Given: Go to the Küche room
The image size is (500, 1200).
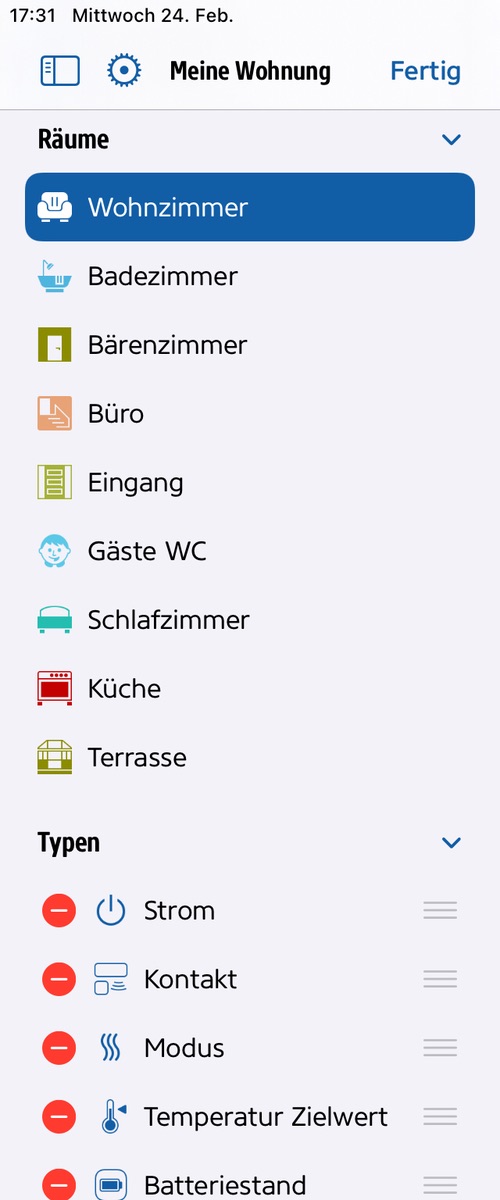Looking at the screenshot, I should pos(250,689).
